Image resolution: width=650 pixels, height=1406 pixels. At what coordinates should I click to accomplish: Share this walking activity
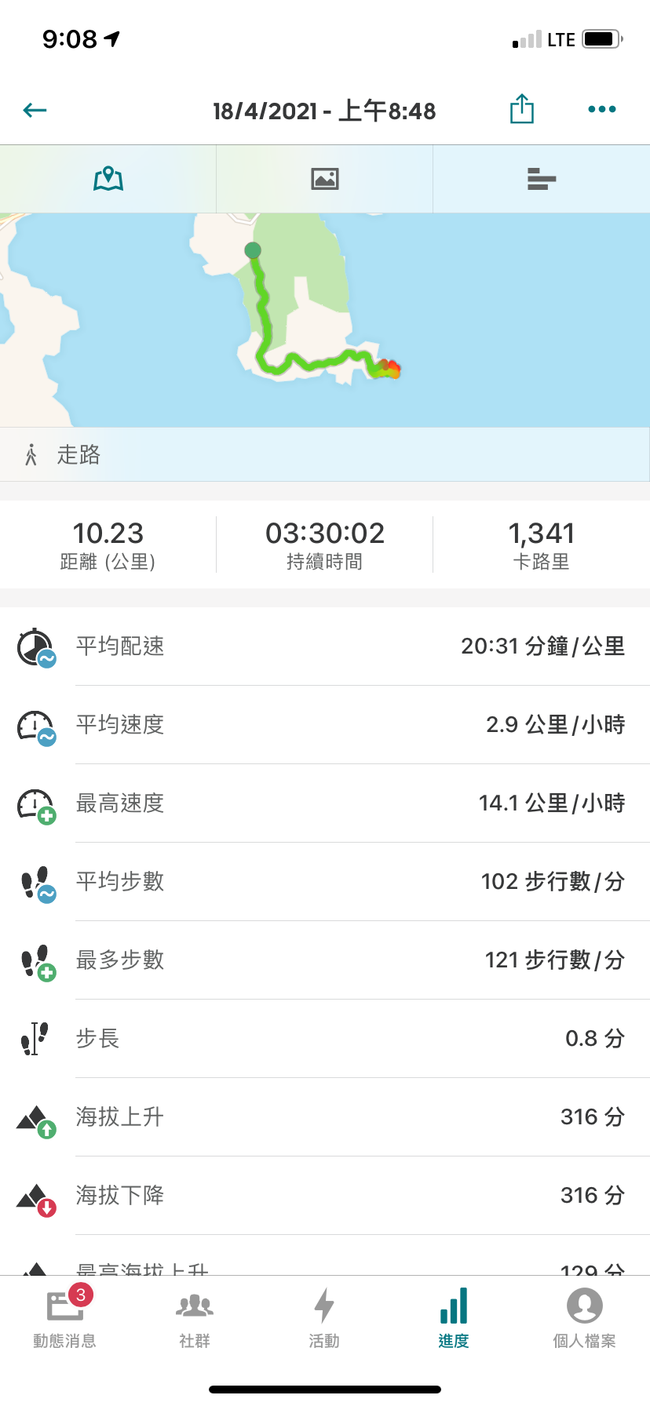click(522, 109)
